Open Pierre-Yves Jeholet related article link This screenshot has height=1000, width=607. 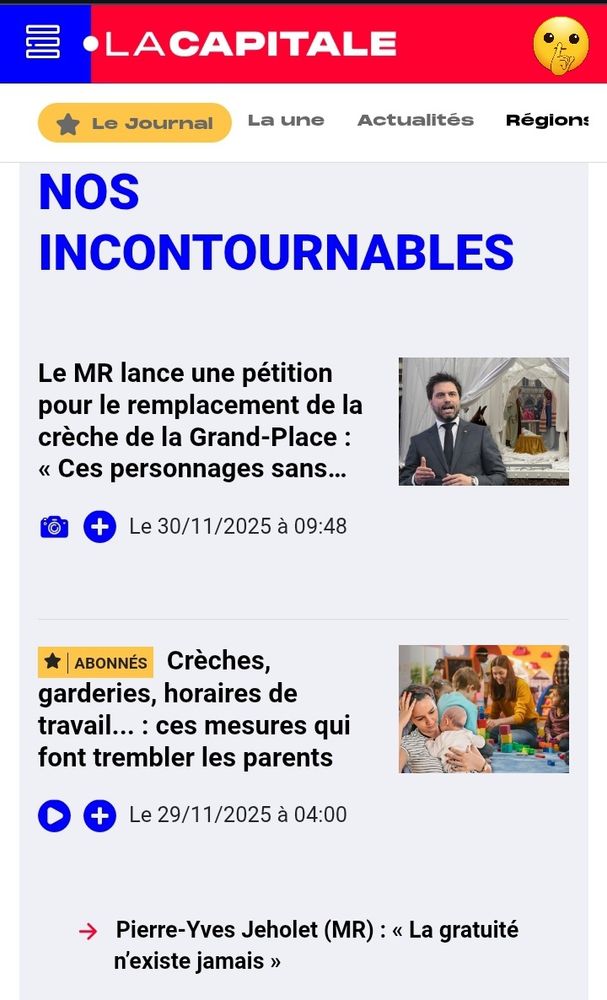(317, 945)
